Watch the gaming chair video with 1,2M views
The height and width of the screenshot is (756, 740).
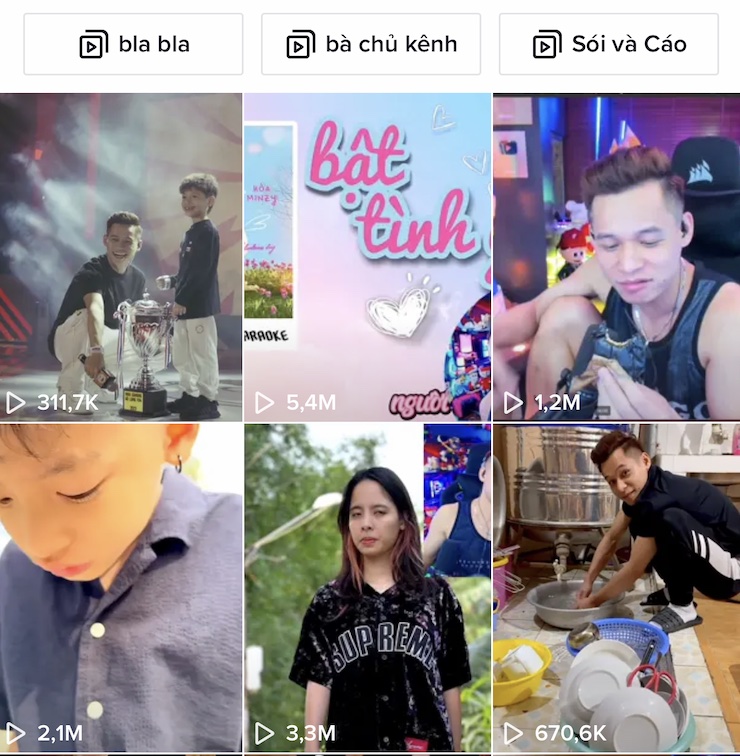(616, 256)
